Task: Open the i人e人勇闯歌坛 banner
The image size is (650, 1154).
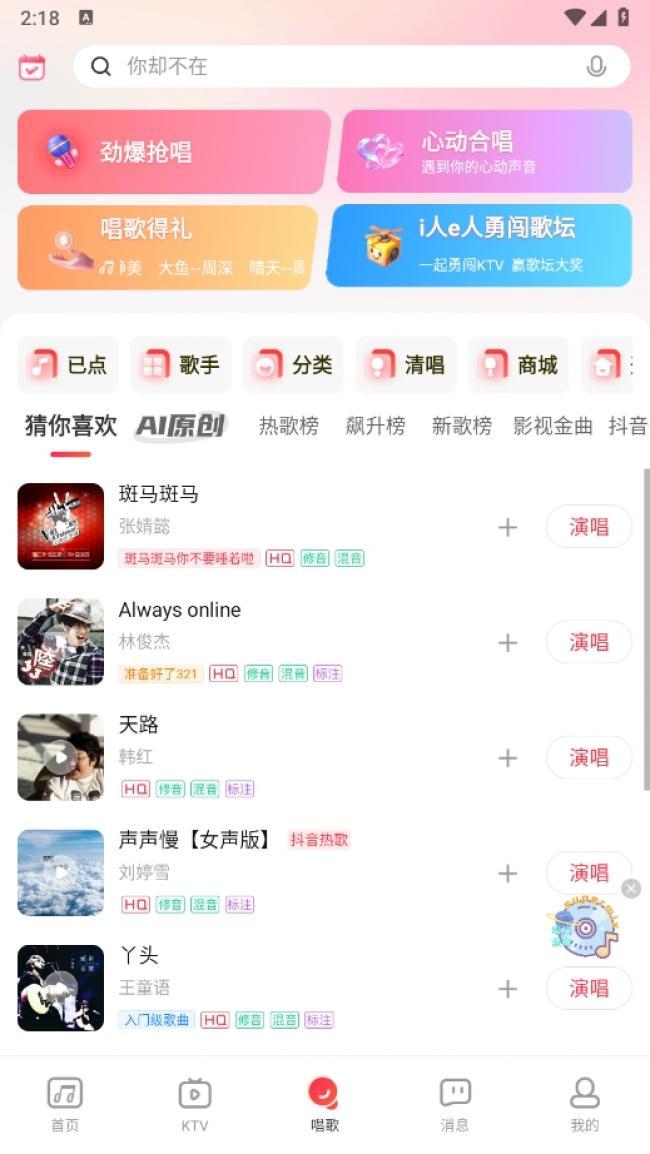Action: (480, 246)
